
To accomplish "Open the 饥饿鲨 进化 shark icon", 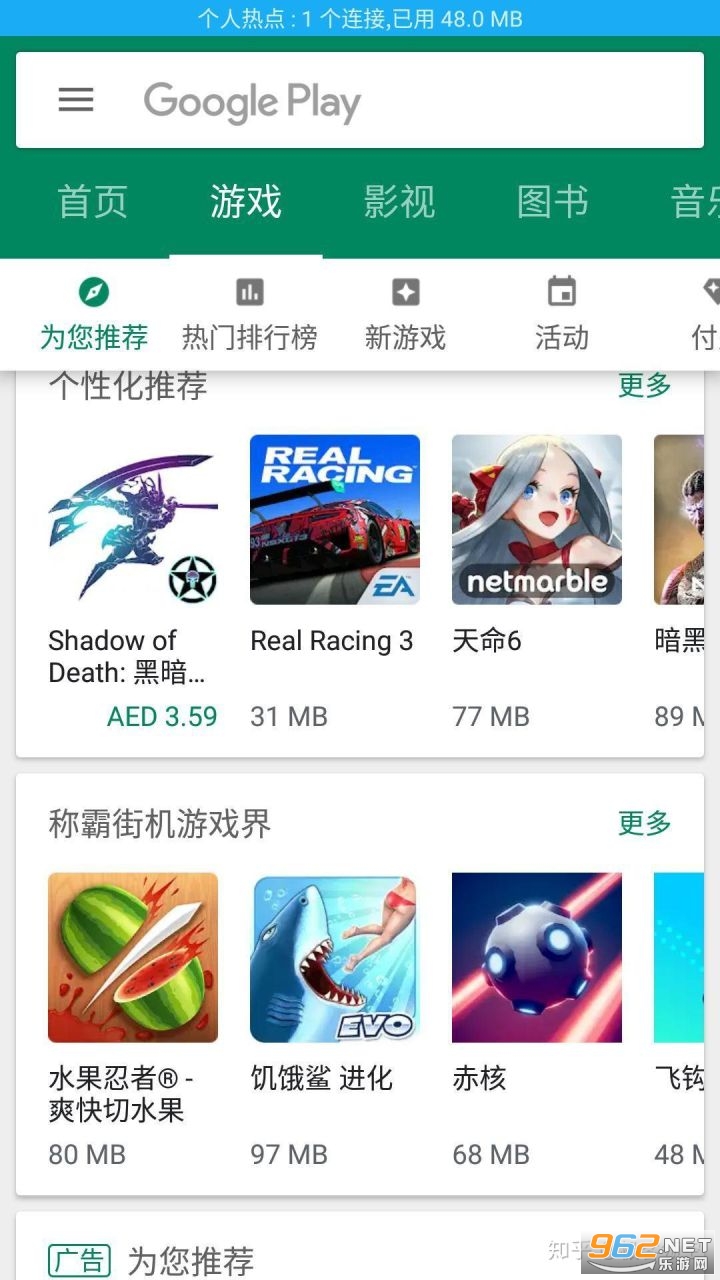I will tap(335, 957).
